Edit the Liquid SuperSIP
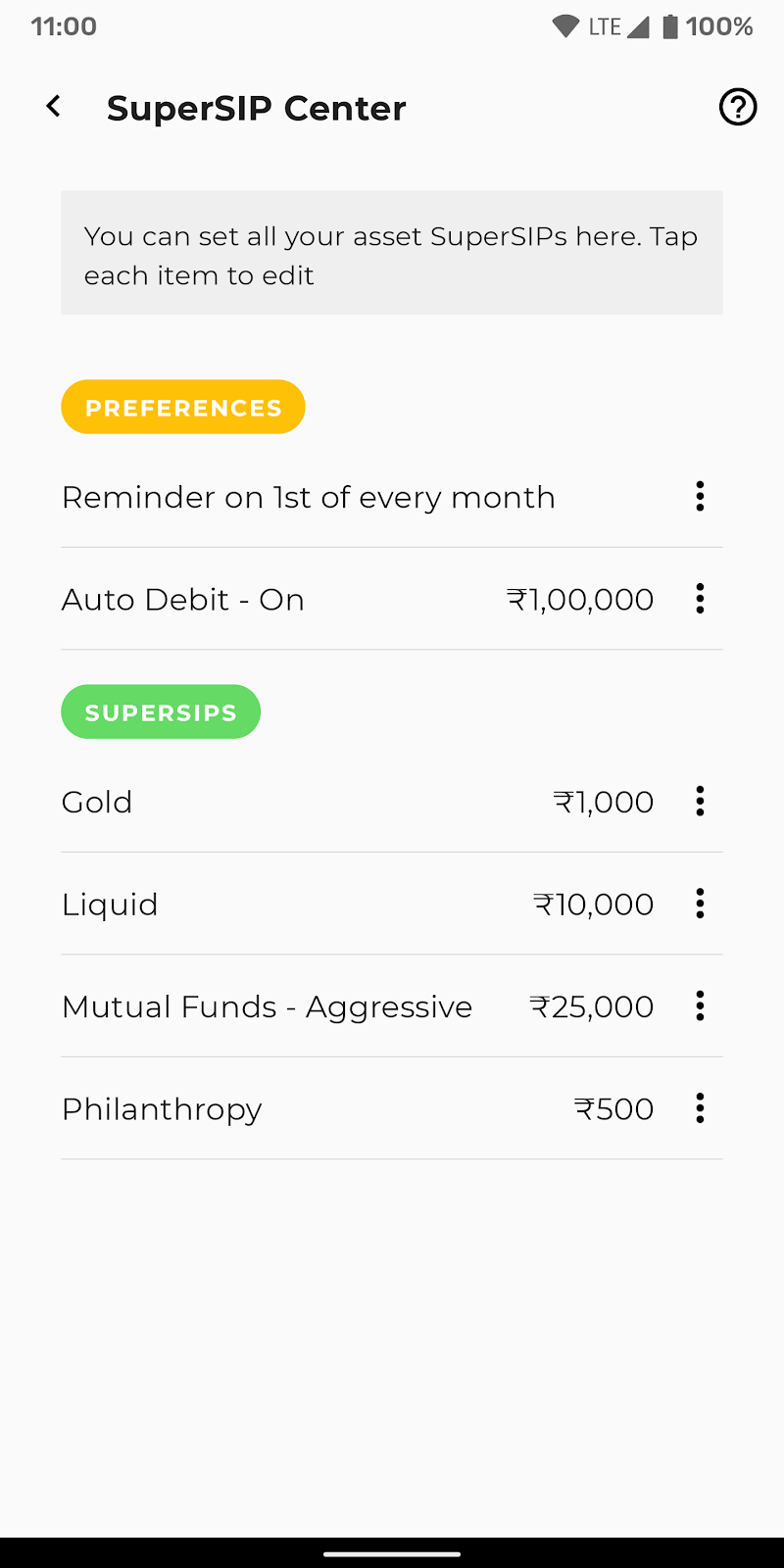Viewport: 784px width, 1568px height. coord(392,904)
